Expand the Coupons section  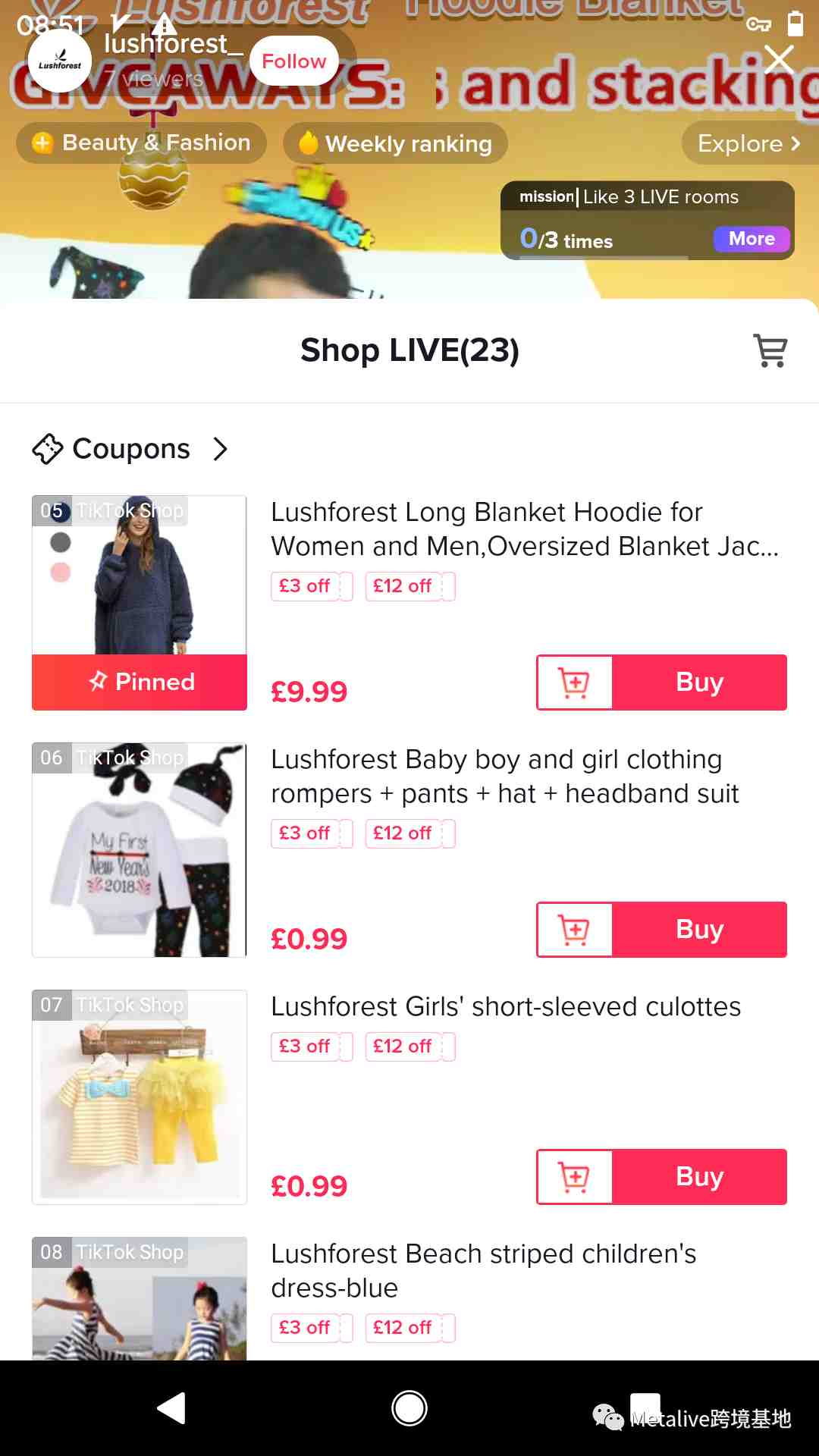pyautogui.click(x=130, y=449)
